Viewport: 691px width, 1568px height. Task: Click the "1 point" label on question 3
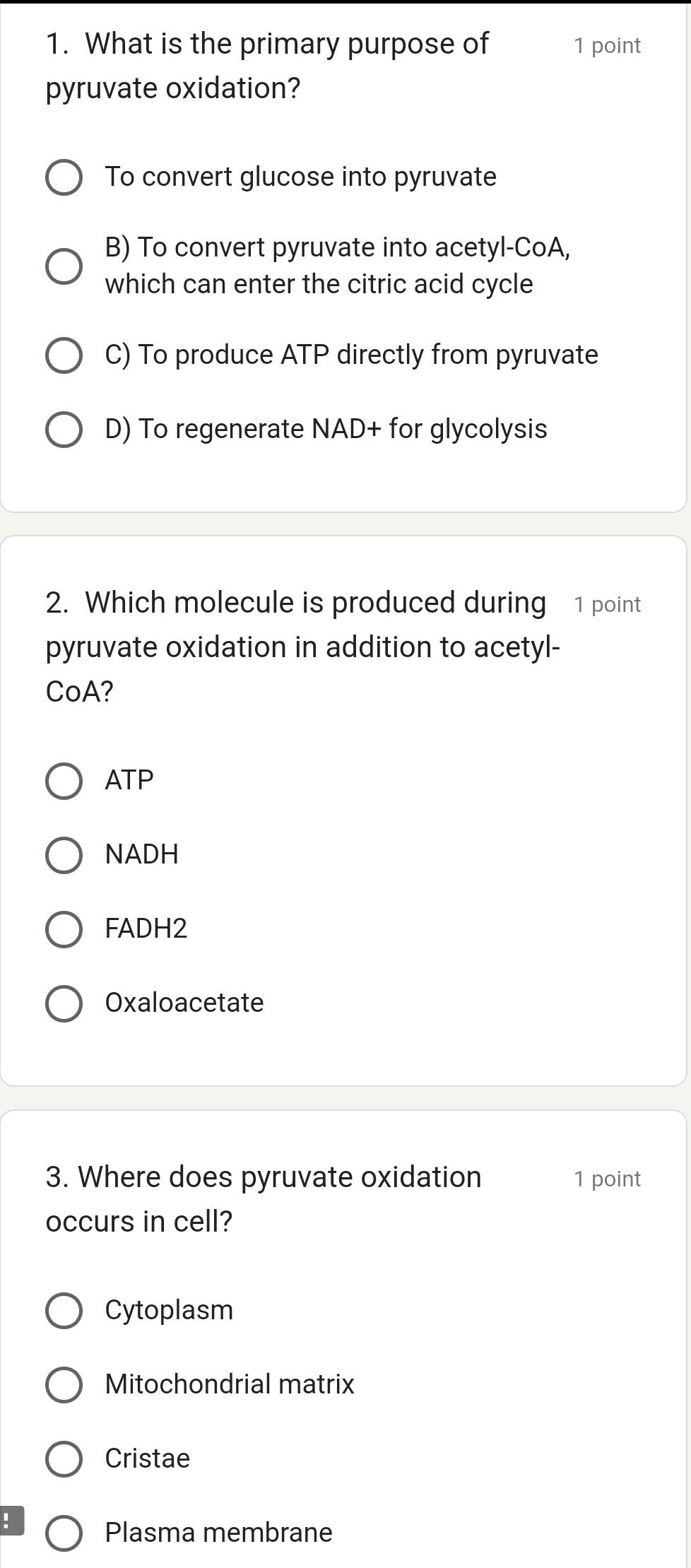[x=606, y=1178]
